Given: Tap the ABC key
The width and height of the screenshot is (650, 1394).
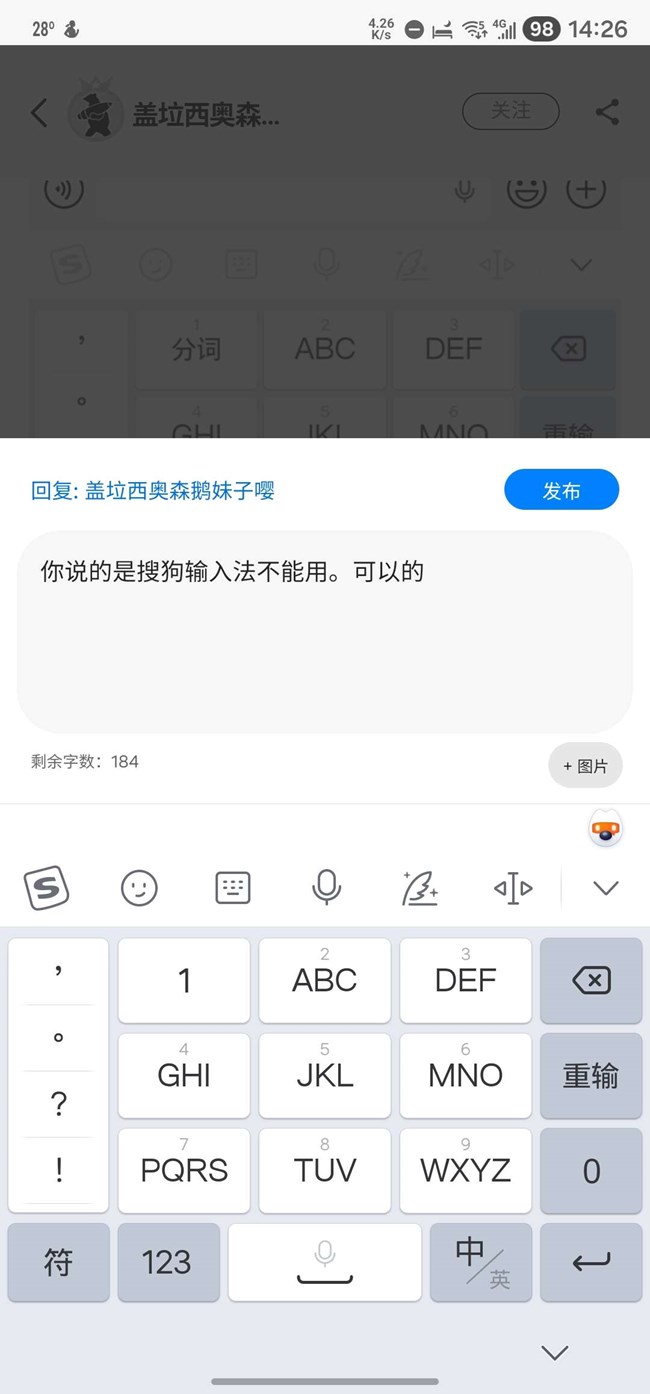Looking at the screenshot, I should click(324, 981).
